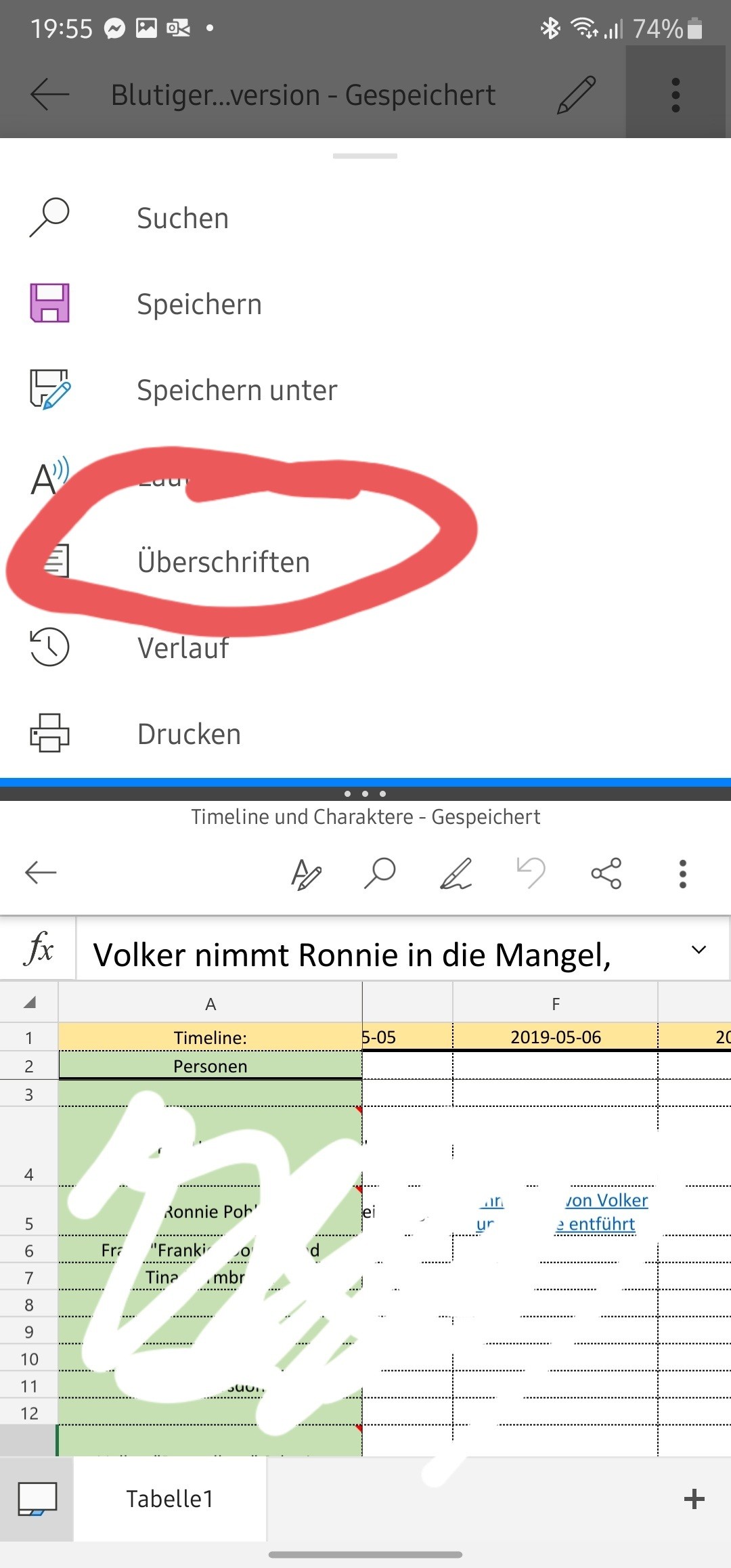Open Speichern unter option
This screenshot has width=731, height=1568.
(365, 390)
